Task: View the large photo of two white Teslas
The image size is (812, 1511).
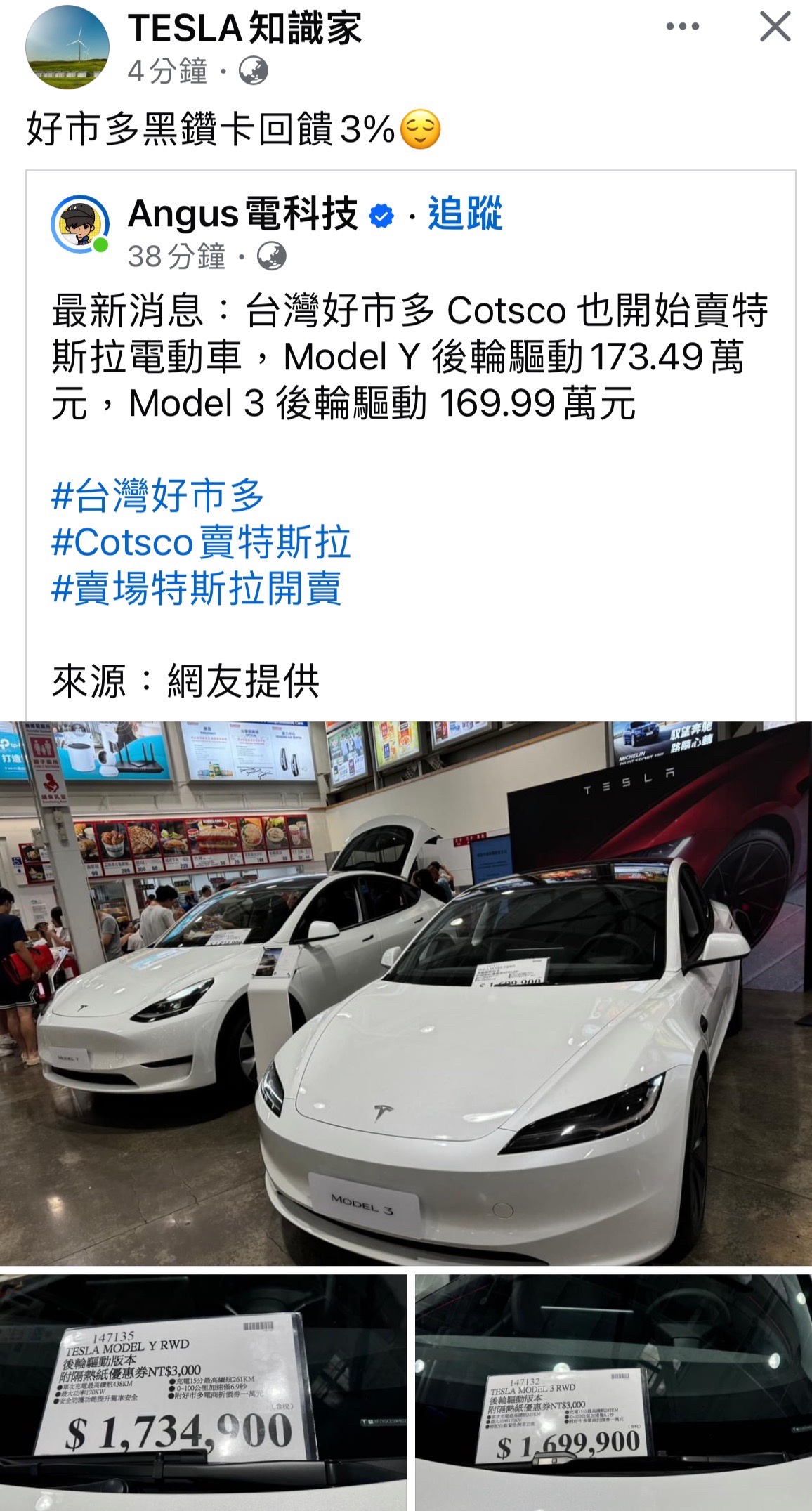Action: click(x=406, y=992)
